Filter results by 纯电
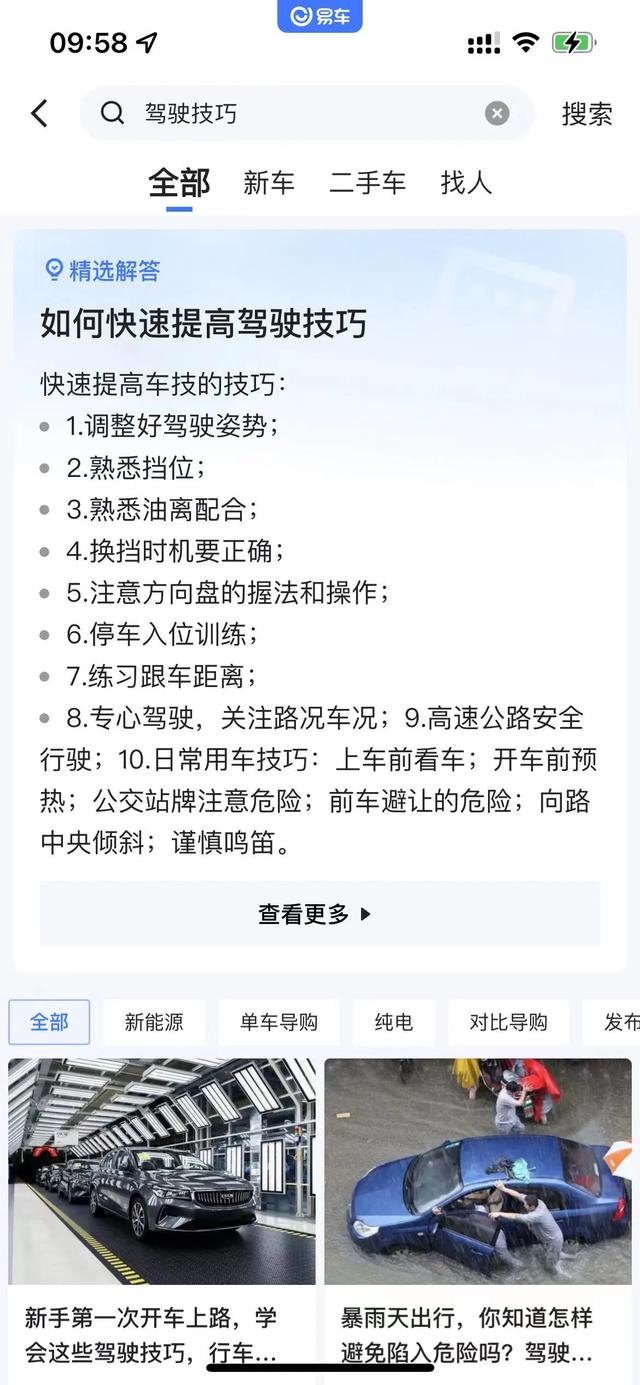Screen dimensions: 640x1385 394,1022
